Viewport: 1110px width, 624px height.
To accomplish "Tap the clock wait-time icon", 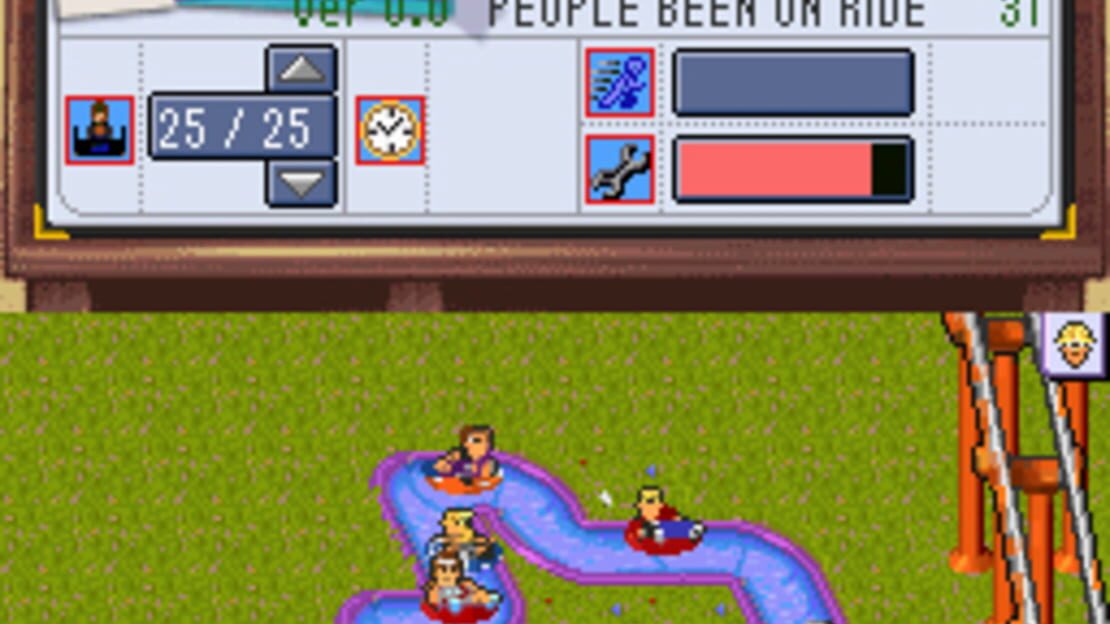I will [x=390, y=131].
